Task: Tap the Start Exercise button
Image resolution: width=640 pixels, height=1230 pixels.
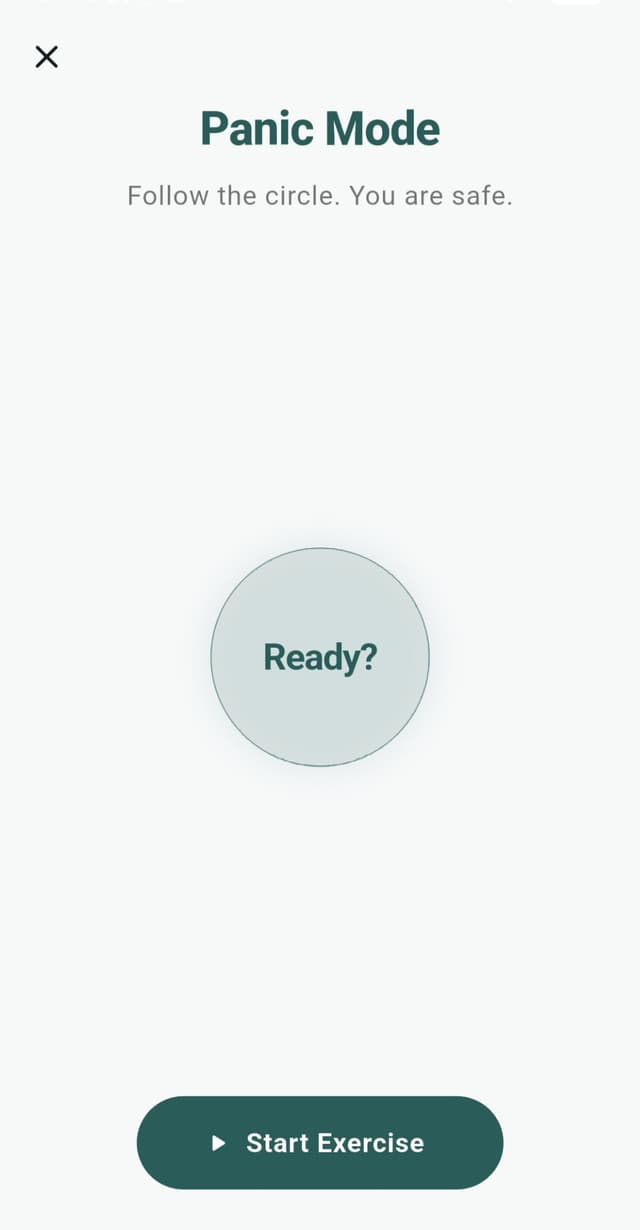Action: [x=320, y=1143]
